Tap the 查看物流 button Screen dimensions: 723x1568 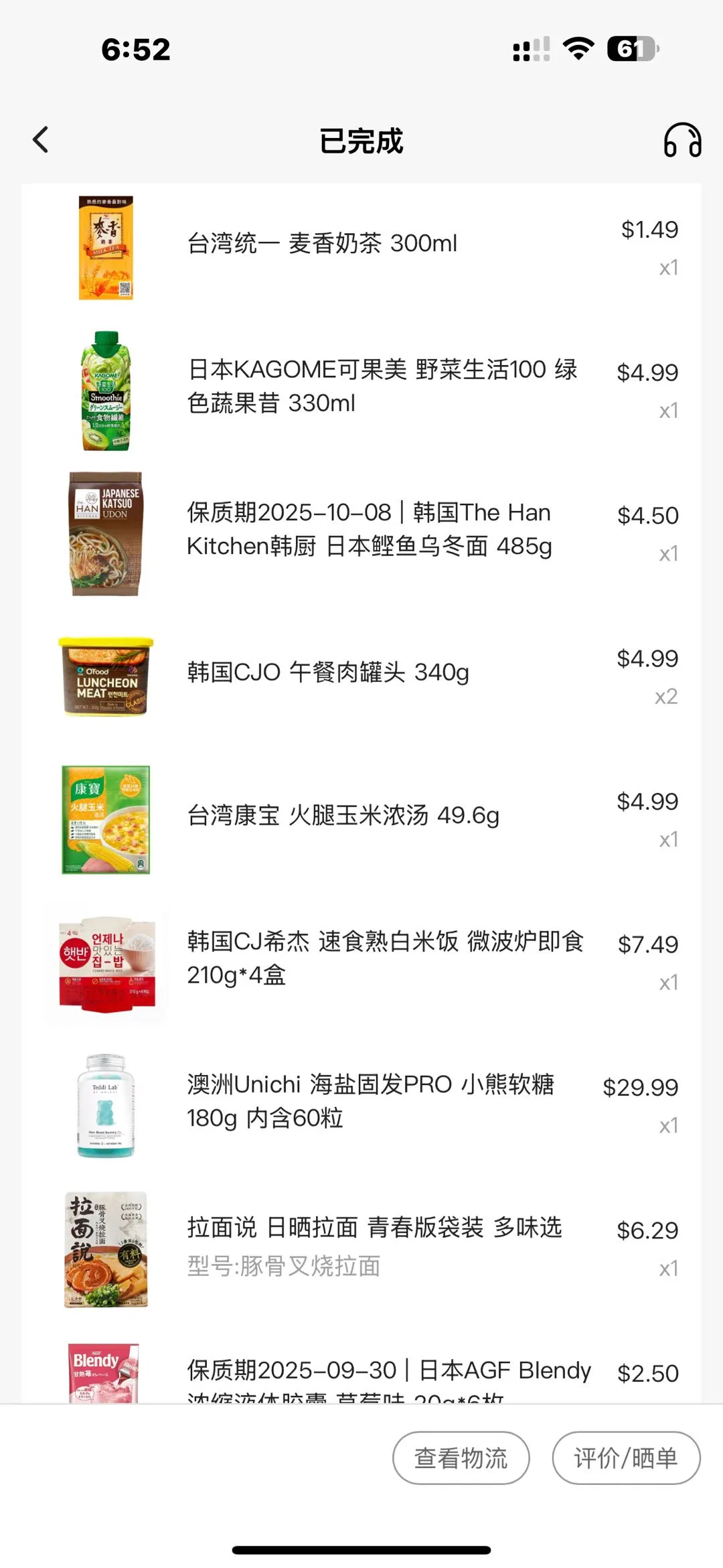point(461,1457)
